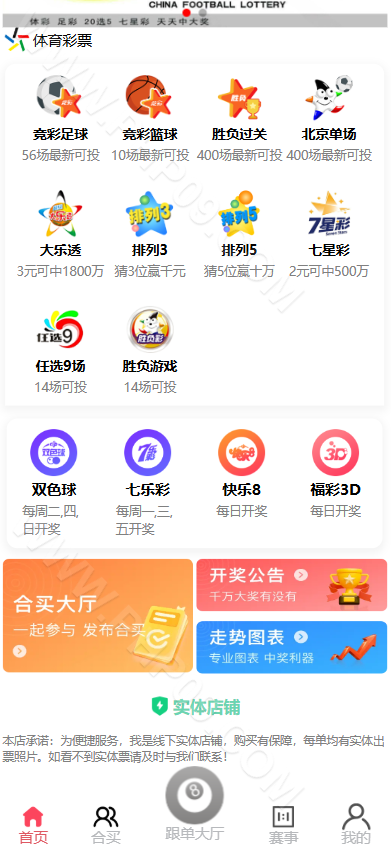Image resolution: width=391 pixels, height=850 pixels.
Task: Switch to the 我的 tab
Action: [x=356, y=825]
